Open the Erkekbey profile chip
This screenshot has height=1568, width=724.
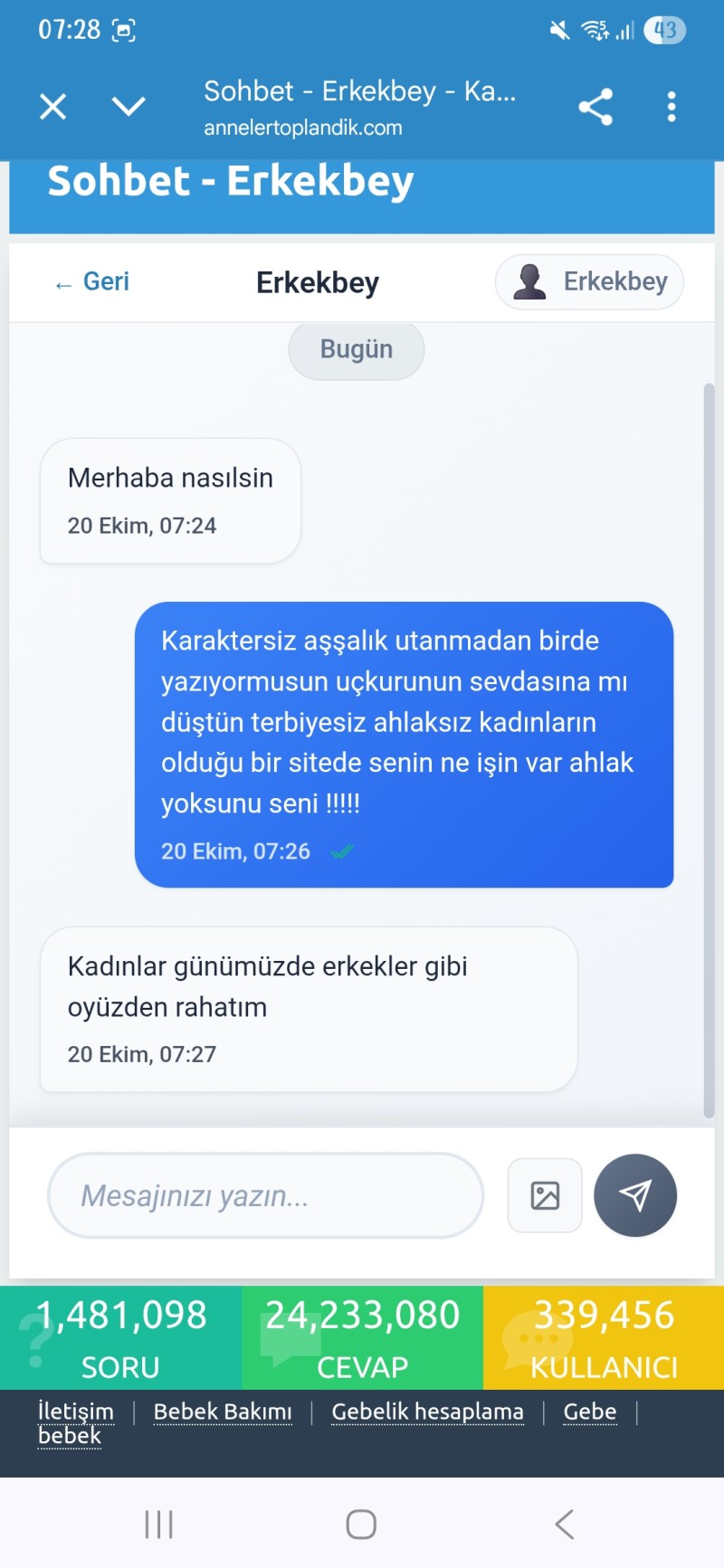click(589, 282)
